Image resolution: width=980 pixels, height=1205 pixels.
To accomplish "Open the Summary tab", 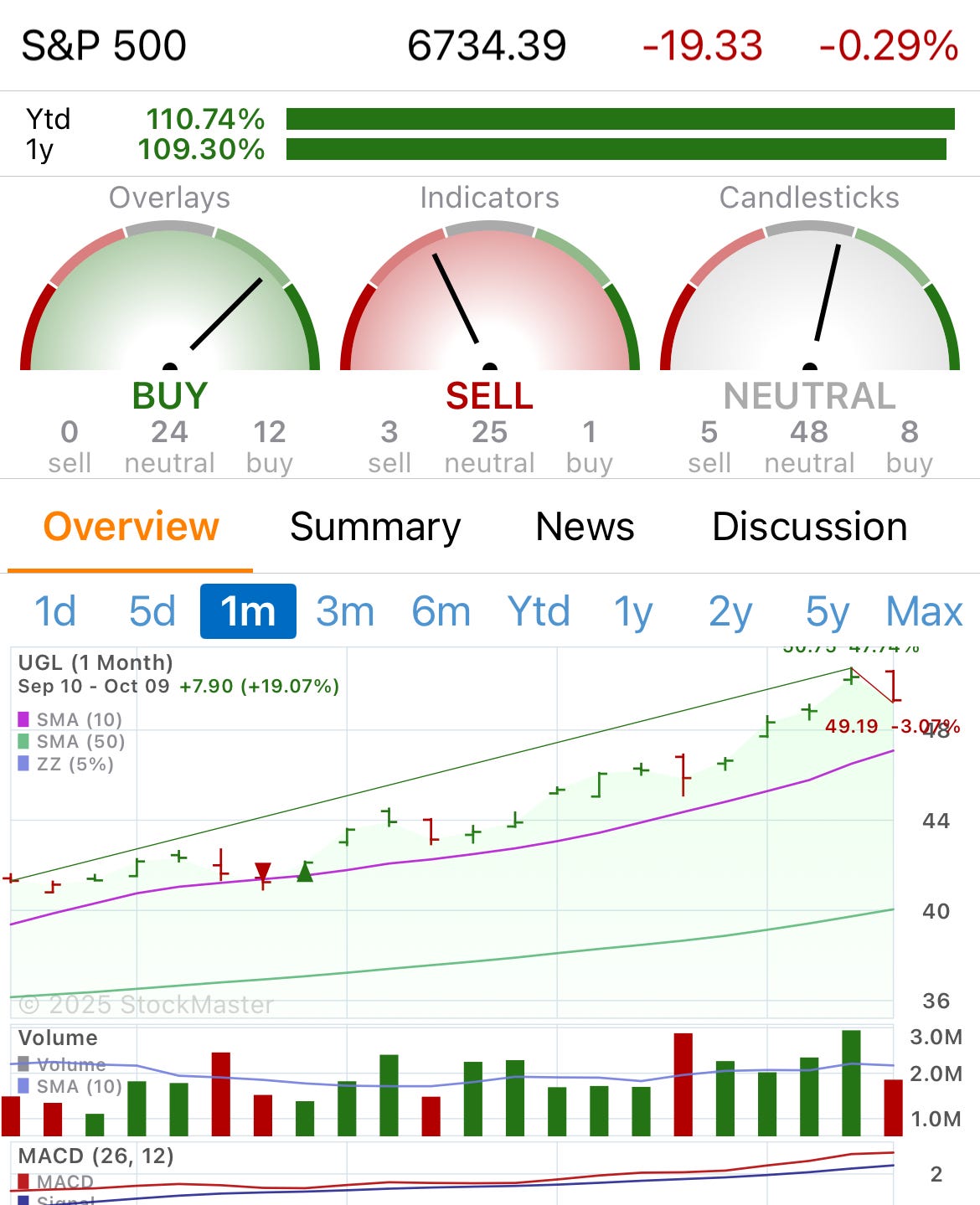I will click(x=375, y=528).
